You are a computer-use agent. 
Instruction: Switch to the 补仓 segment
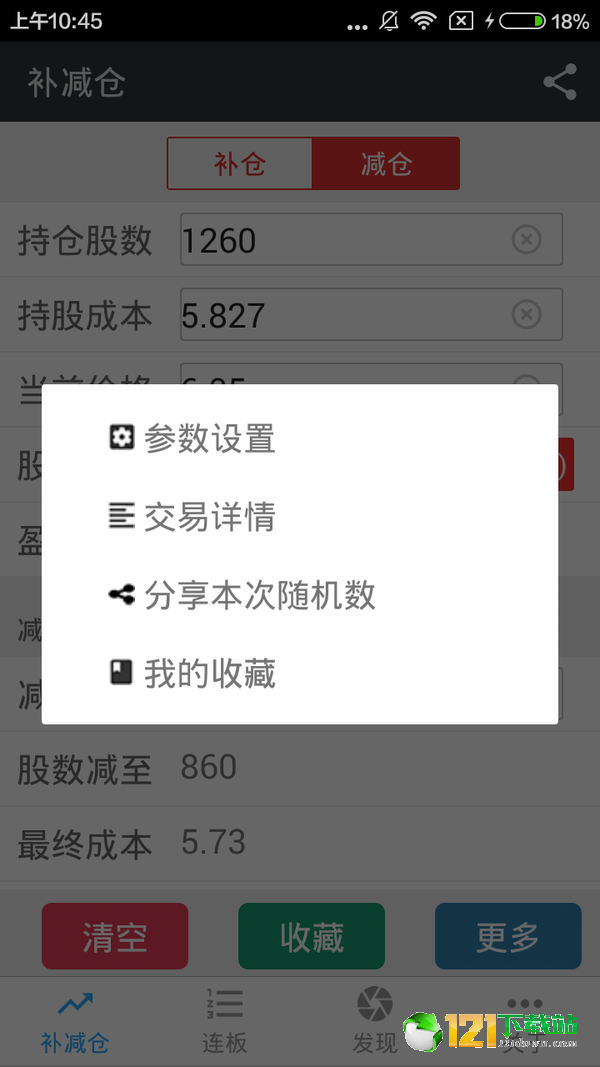click(x=239, y=163)
